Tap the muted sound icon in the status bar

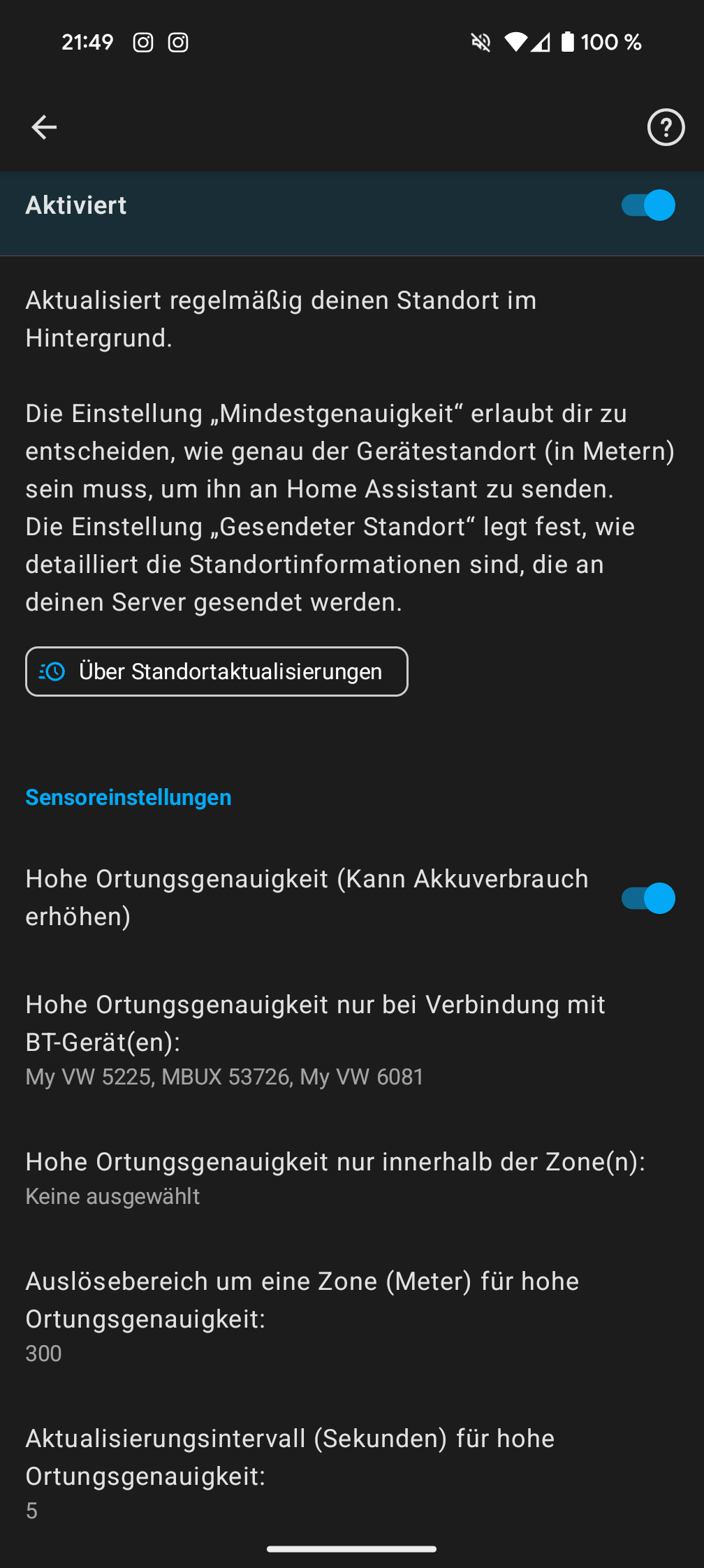480,43
